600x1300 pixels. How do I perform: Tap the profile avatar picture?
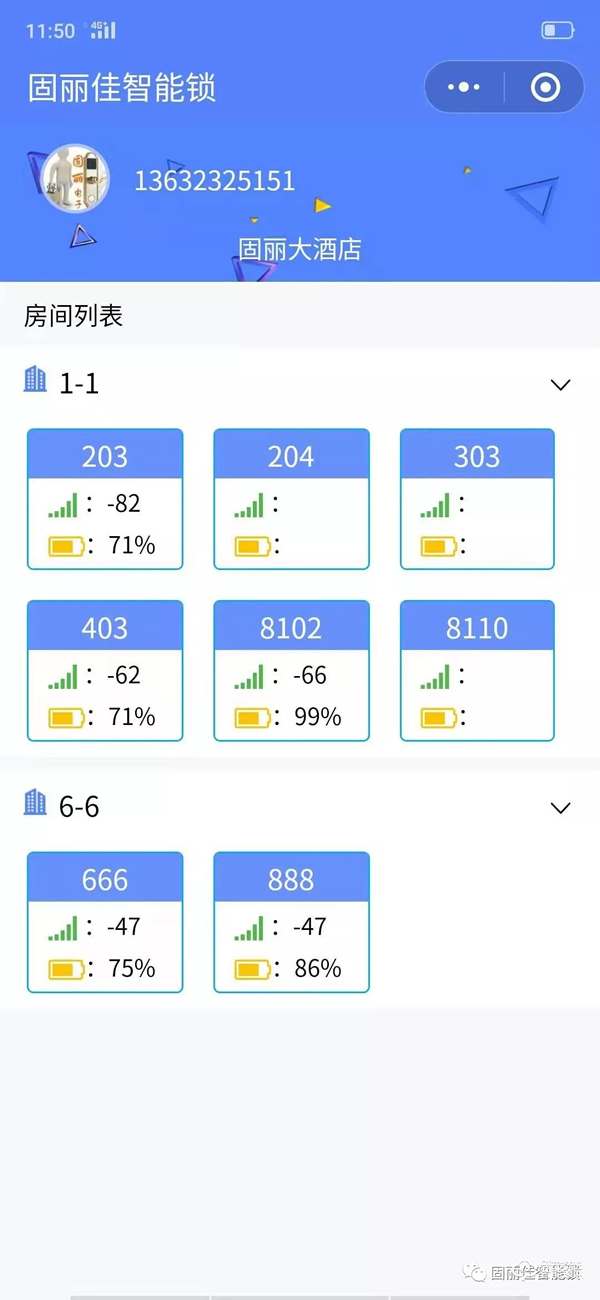76,180
